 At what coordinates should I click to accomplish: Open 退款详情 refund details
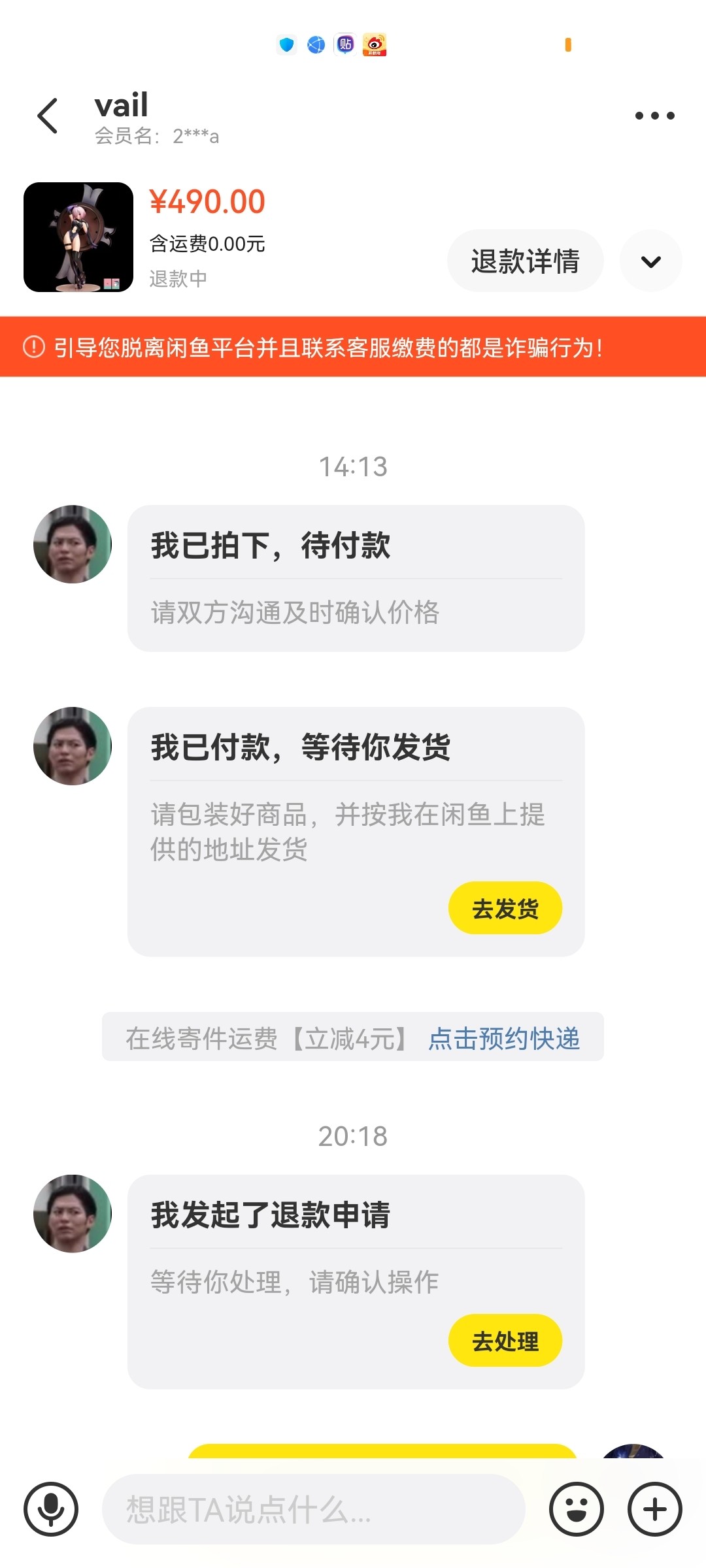pyautogui.click(x=525, y=261)
